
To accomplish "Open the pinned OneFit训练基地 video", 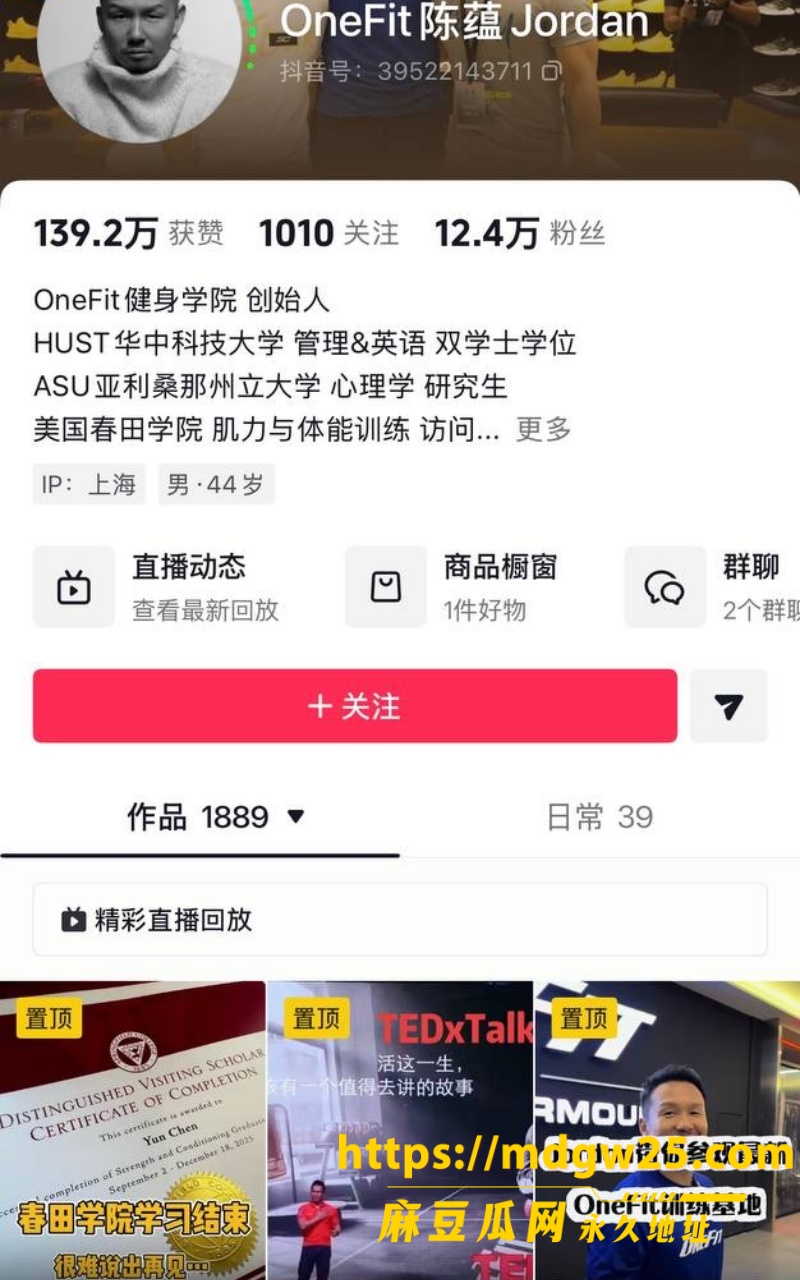I will [668, 1130].
